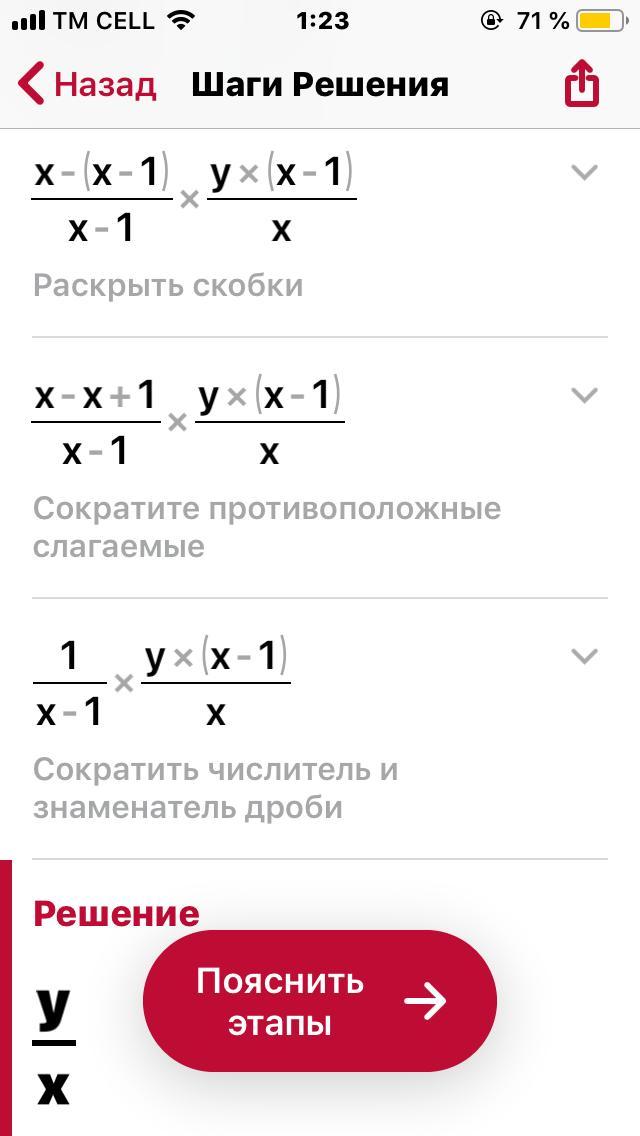Expand the 'Раскрыть скобки' step
This screenshot has width=640, height=1136.
coord(583,172)
